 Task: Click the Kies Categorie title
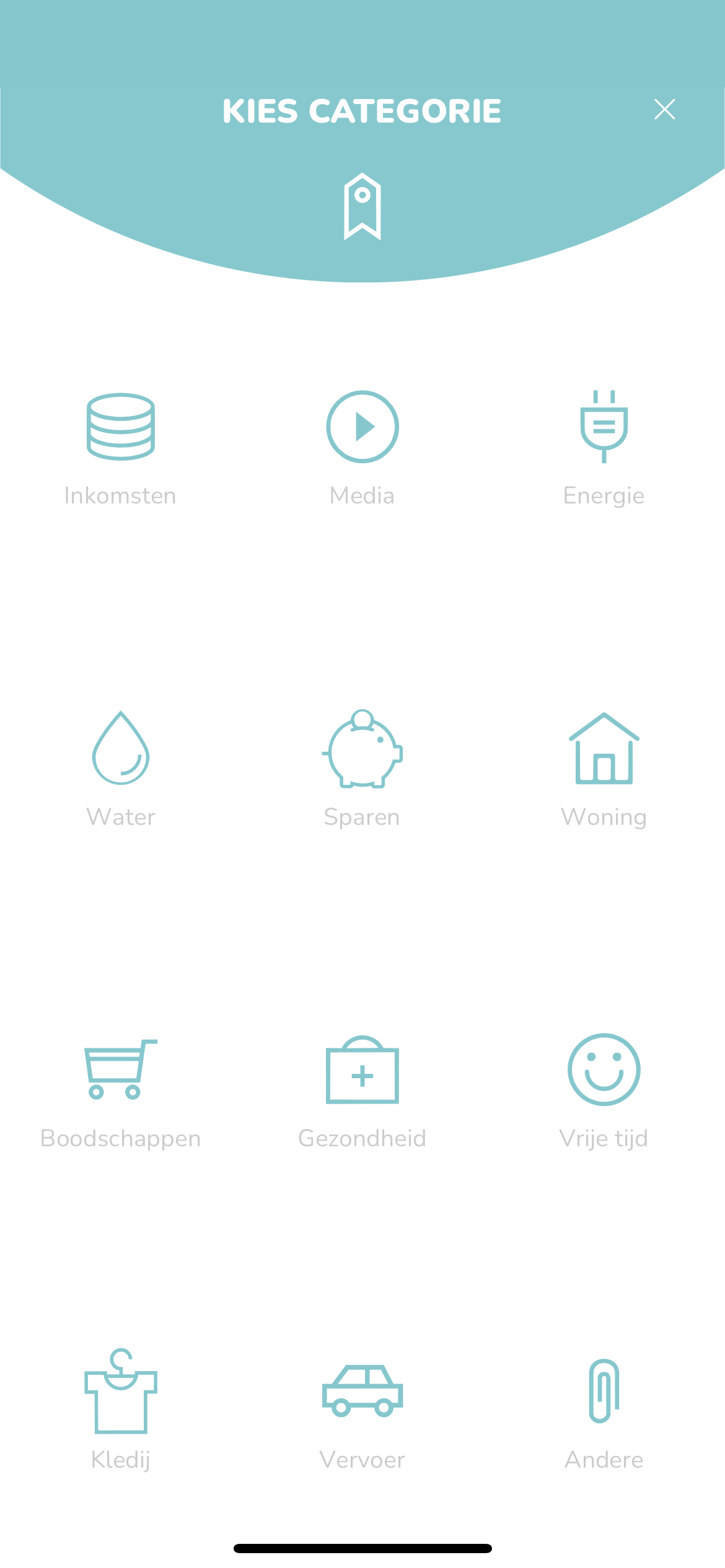pyautogui.click(x=362, y=111)
